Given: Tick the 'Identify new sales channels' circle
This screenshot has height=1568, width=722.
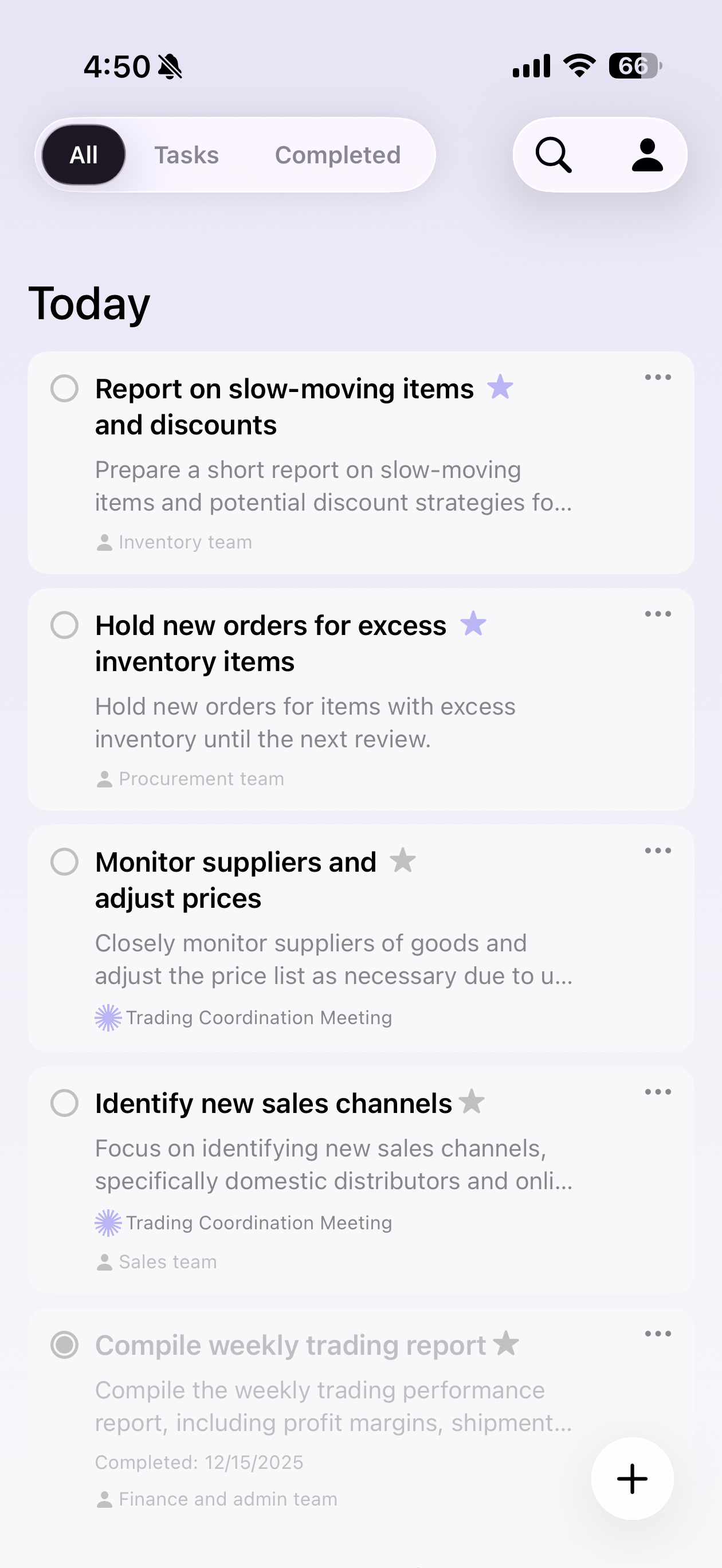Looking at the screenshot, I should 65,1103.
